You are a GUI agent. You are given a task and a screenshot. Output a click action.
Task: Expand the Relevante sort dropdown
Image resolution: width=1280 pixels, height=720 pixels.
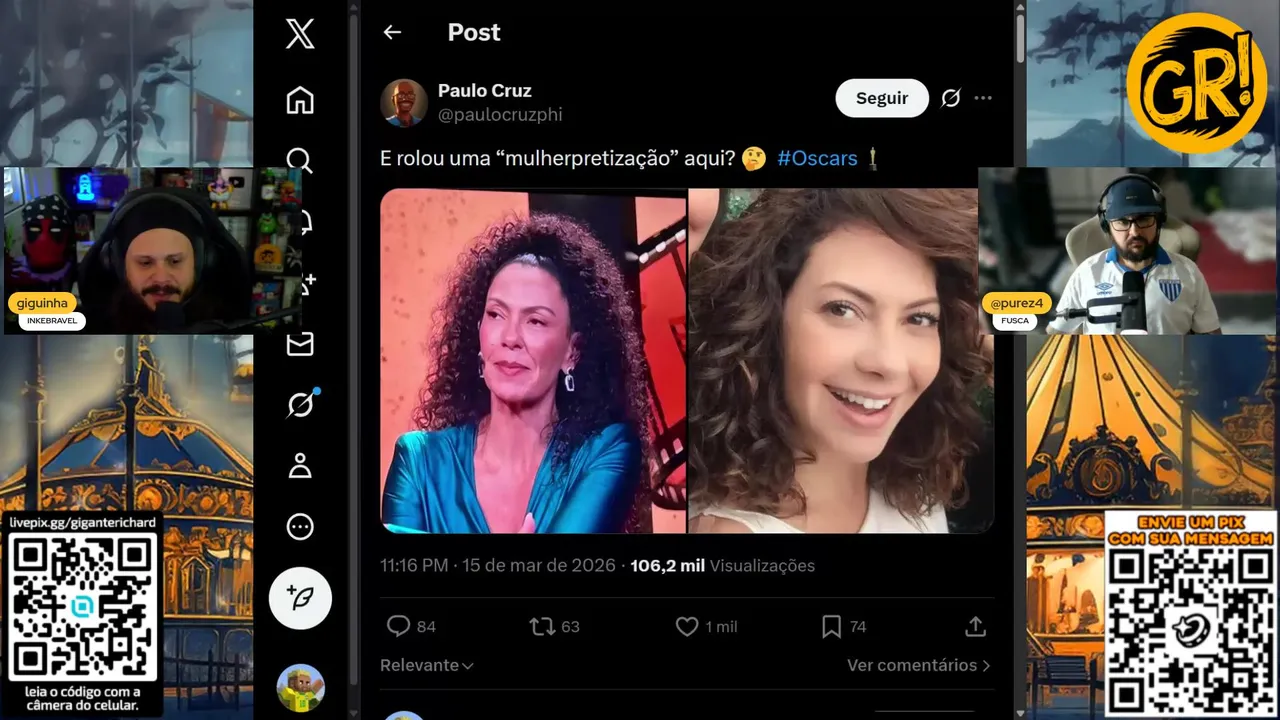click(427, 665)
